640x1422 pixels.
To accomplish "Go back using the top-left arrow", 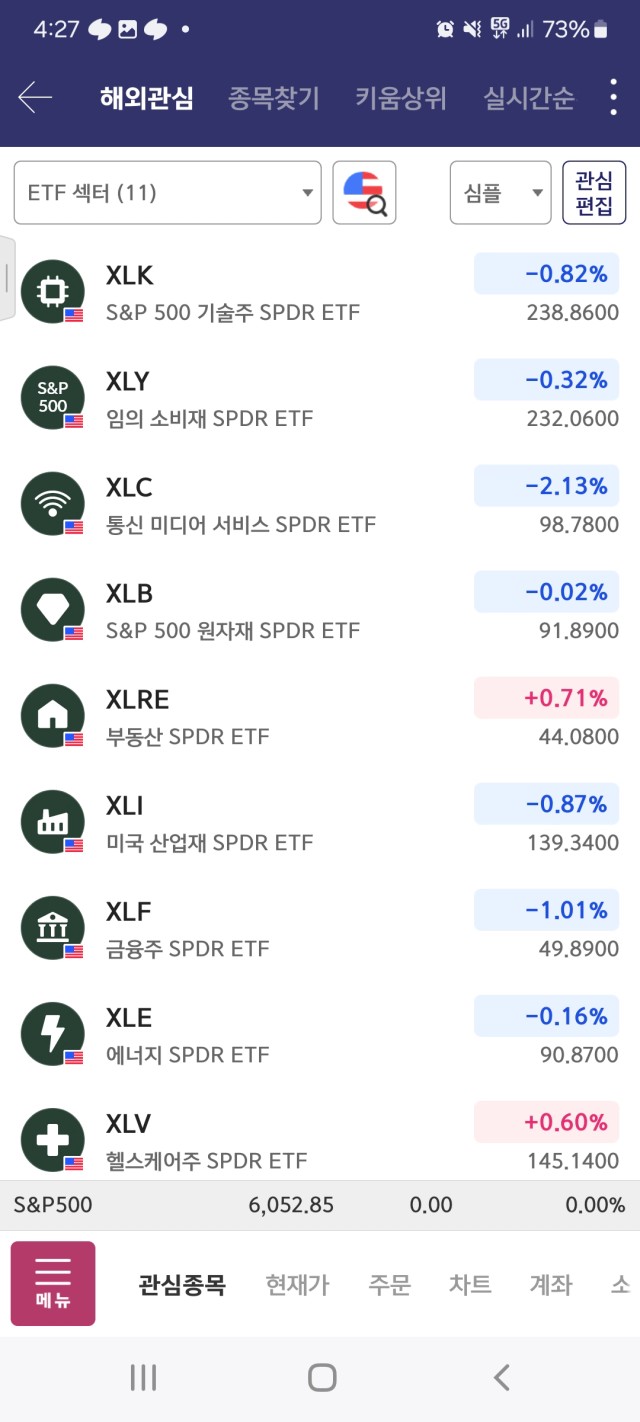I will click(x=35, y=98).
